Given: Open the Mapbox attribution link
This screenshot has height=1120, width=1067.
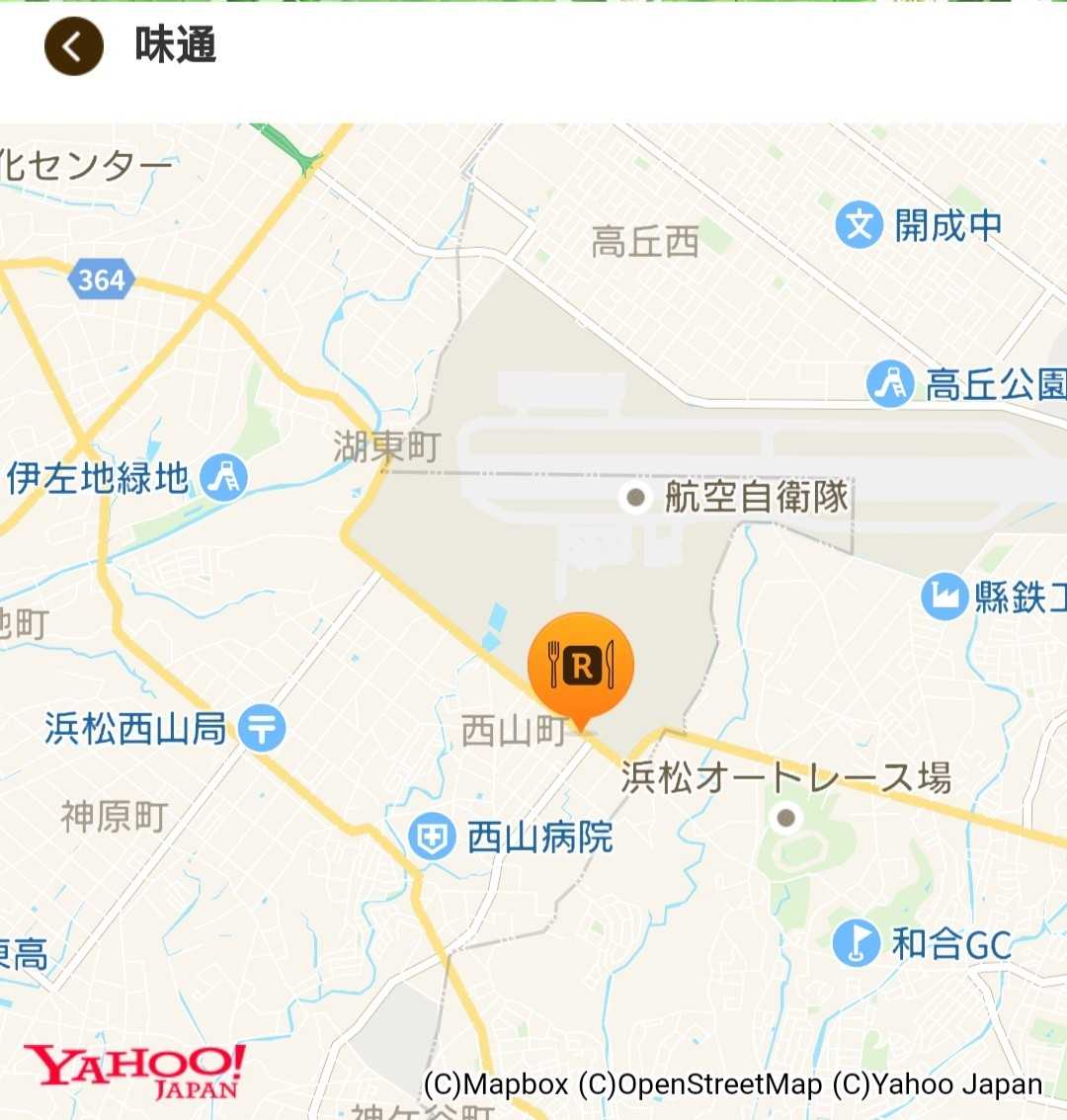Looking at the screenshot, I should coord(496,1084).
